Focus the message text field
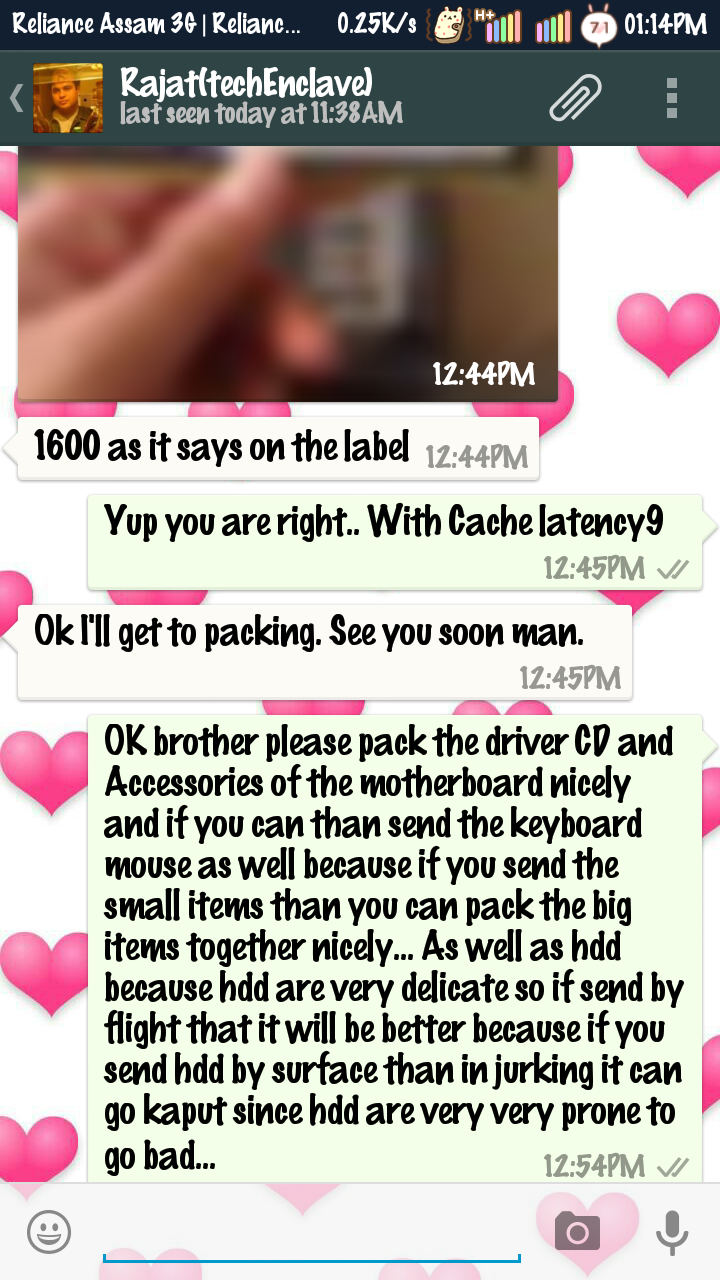Viewport: 720px width, 1280px height. pyautogui.click(x=312, y=1233)
